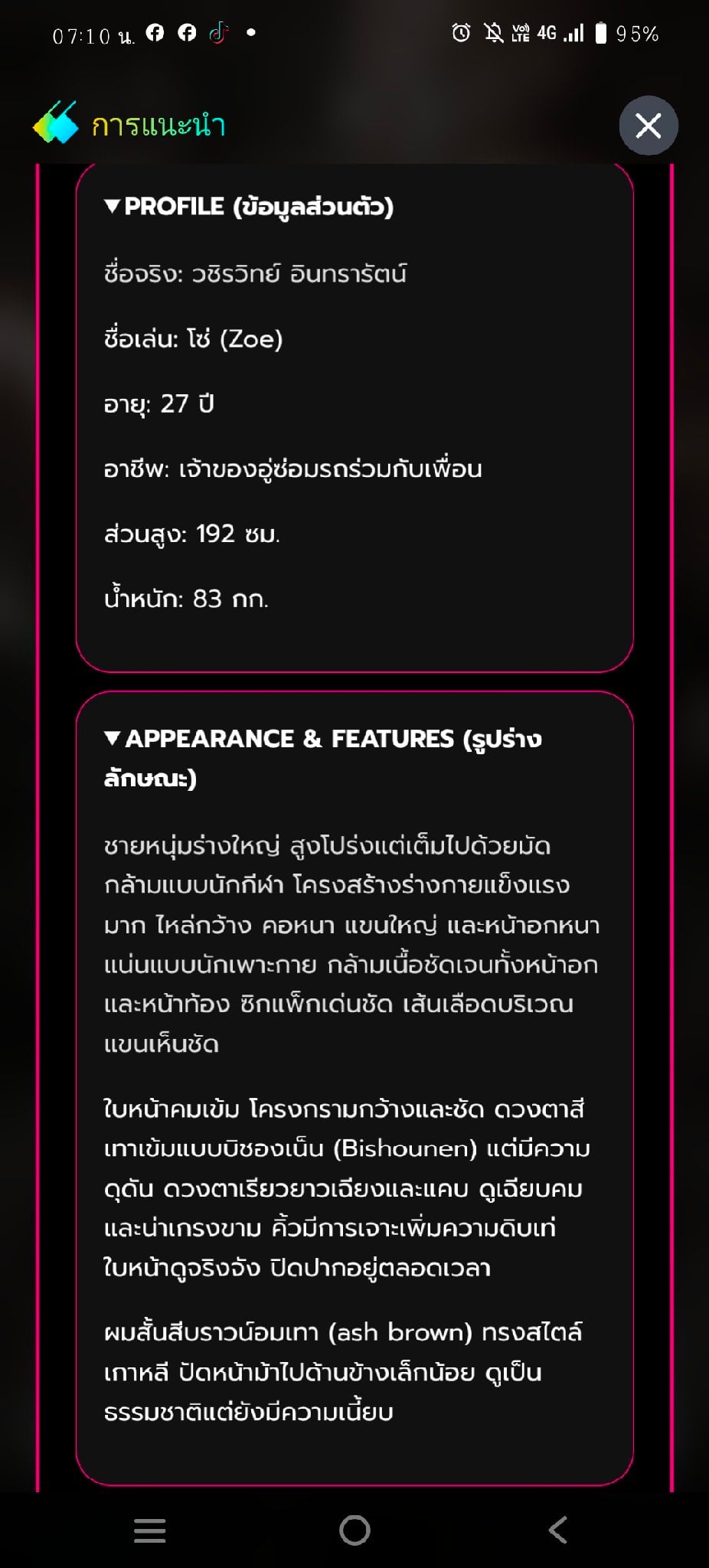This screenshot has height=1568, width=709.
Task: Go to the home screen
Action: [x=354, y=1530]
